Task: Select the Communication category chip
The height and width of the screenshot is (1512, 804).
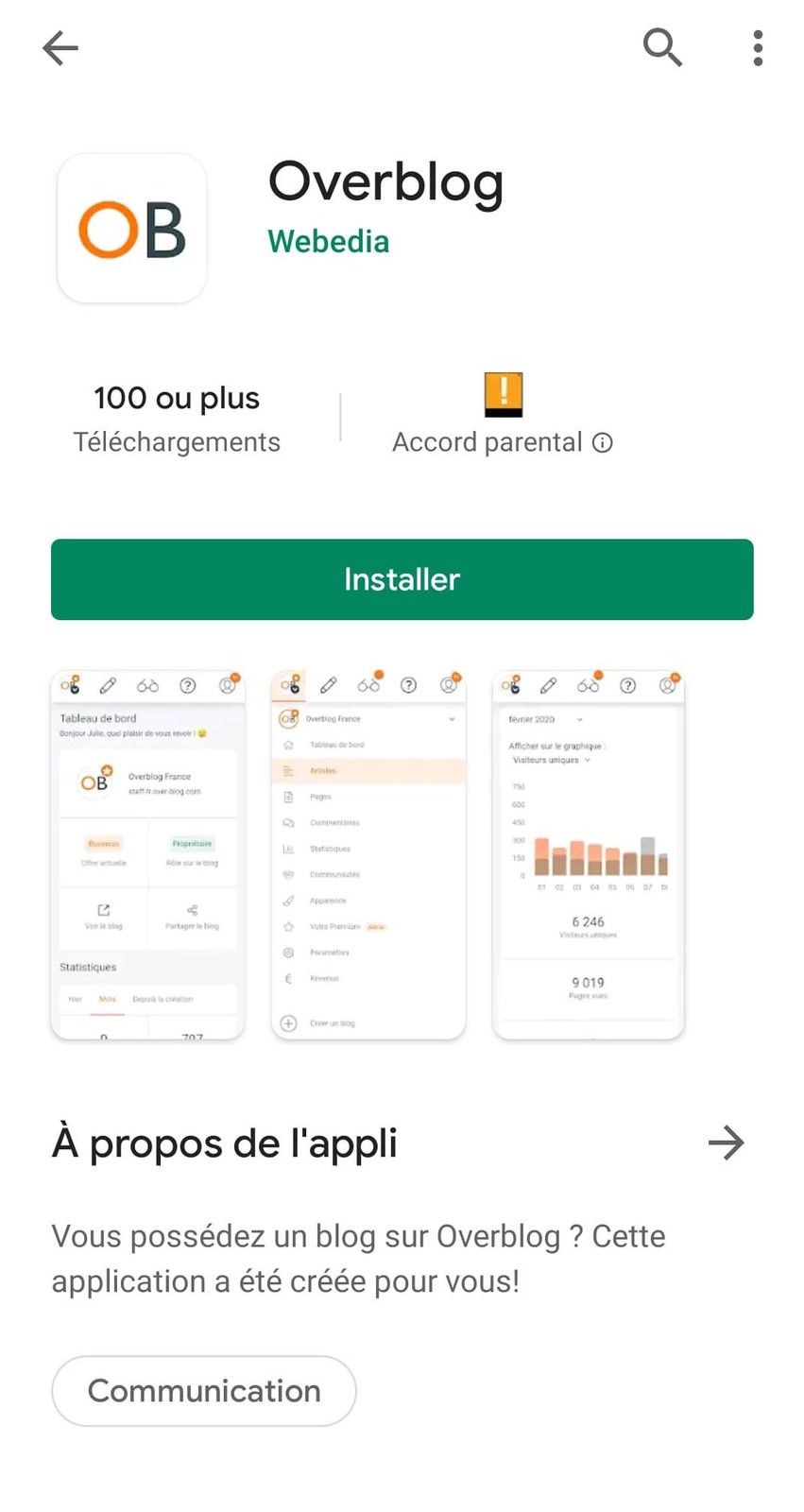Action: click(x=204, y=1391)
